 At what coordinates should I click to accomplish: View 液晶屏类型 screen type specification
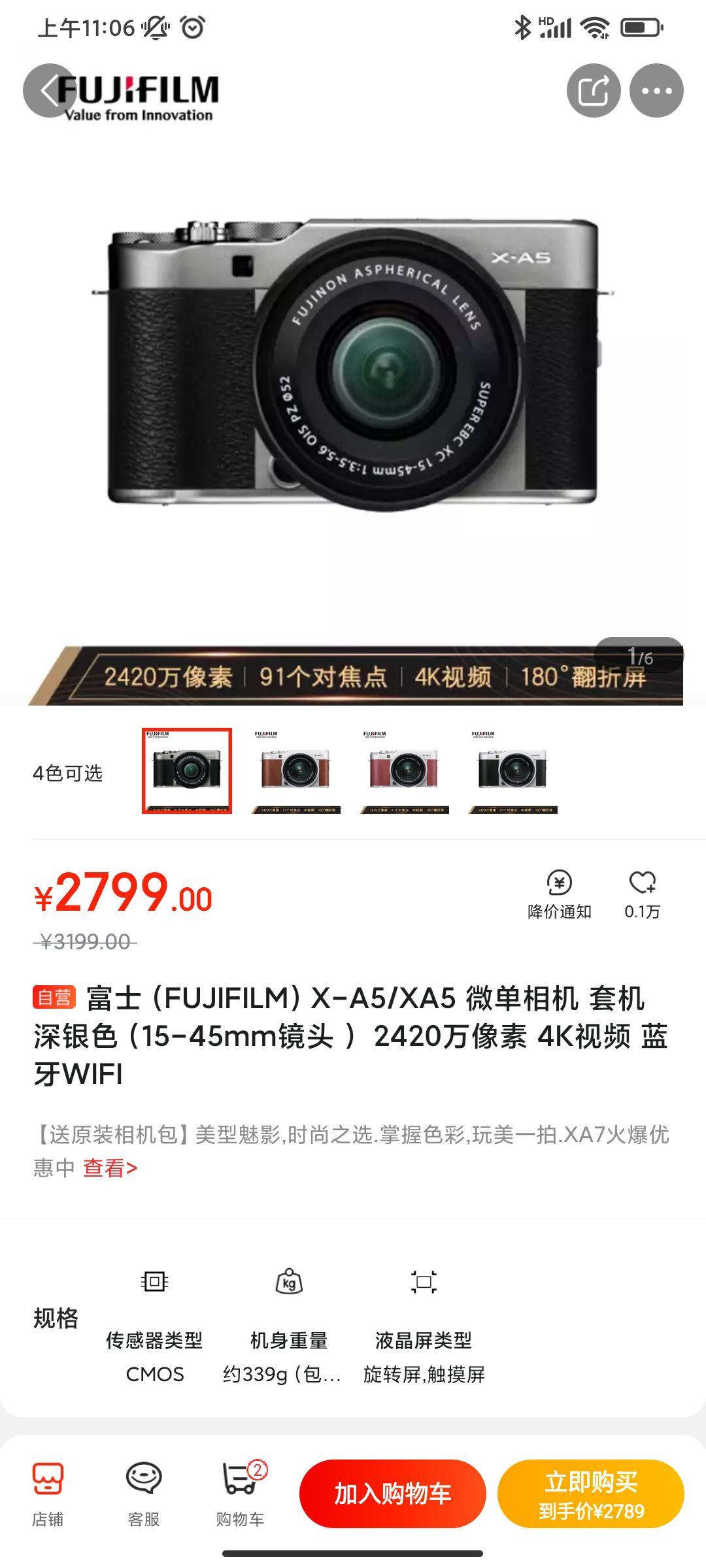click(424, 1327)
